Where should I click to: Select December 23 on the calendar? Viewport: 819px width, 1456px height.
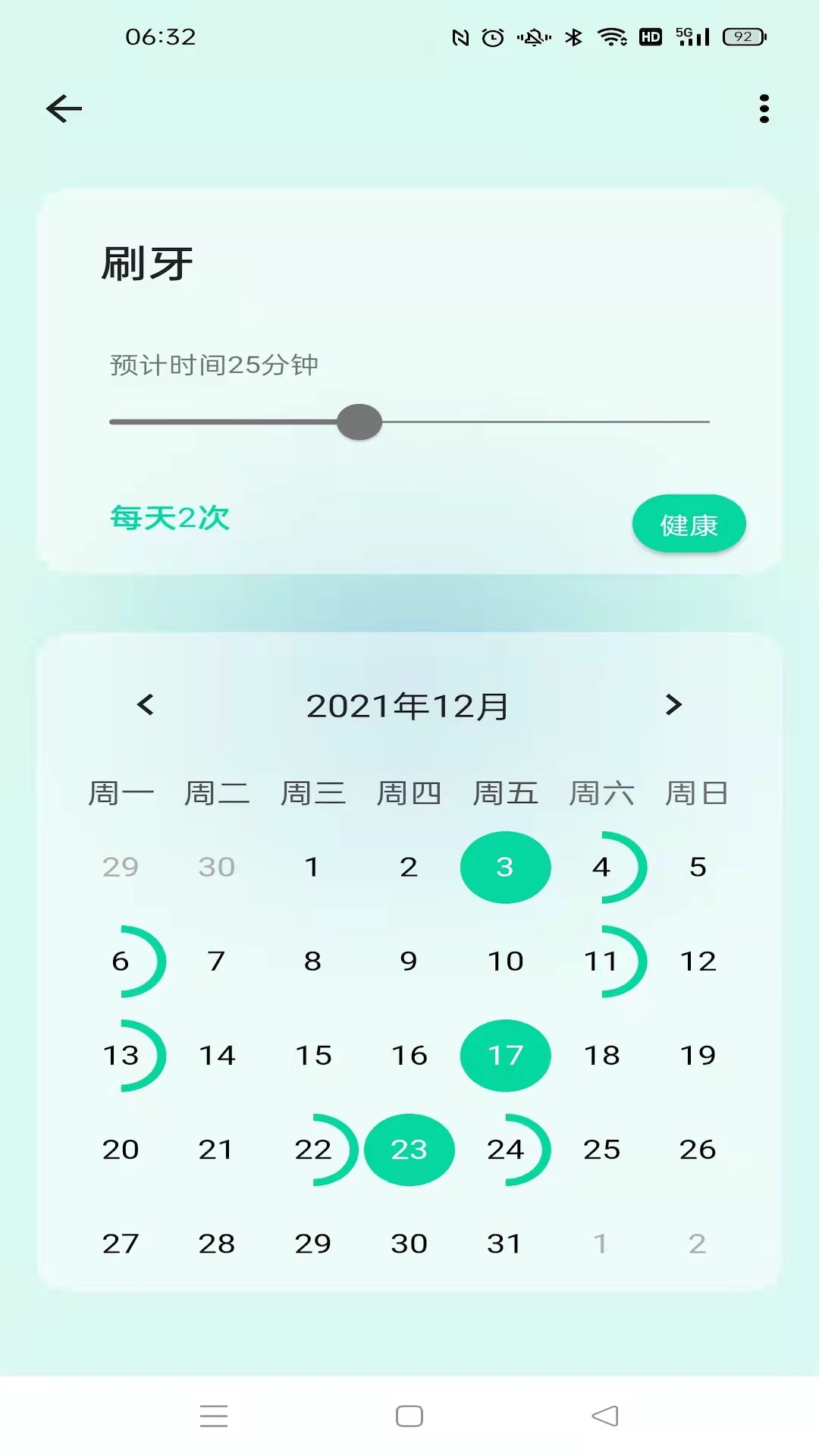[409, 1149]
